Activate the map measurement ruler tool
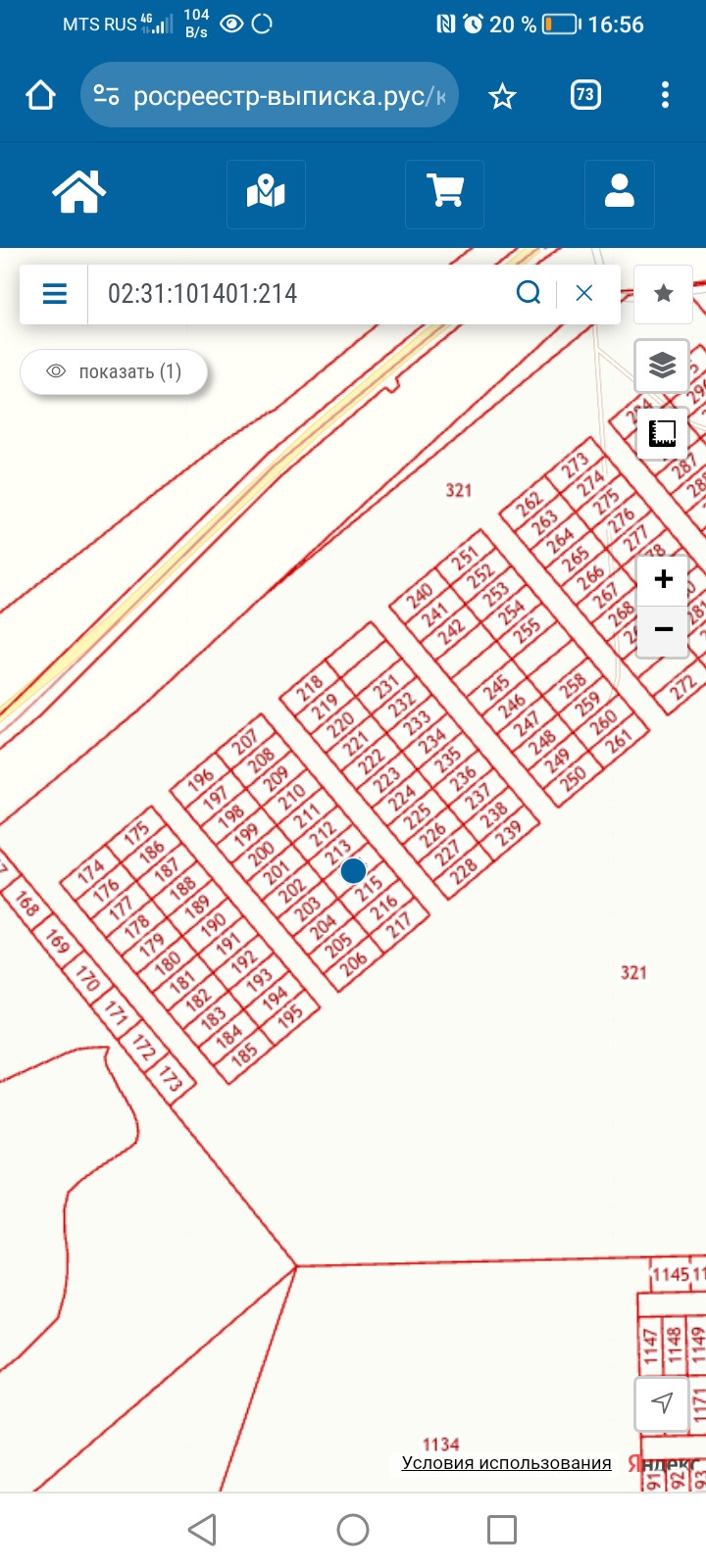This screenshot has width=706, height=1568. (663, 433)
